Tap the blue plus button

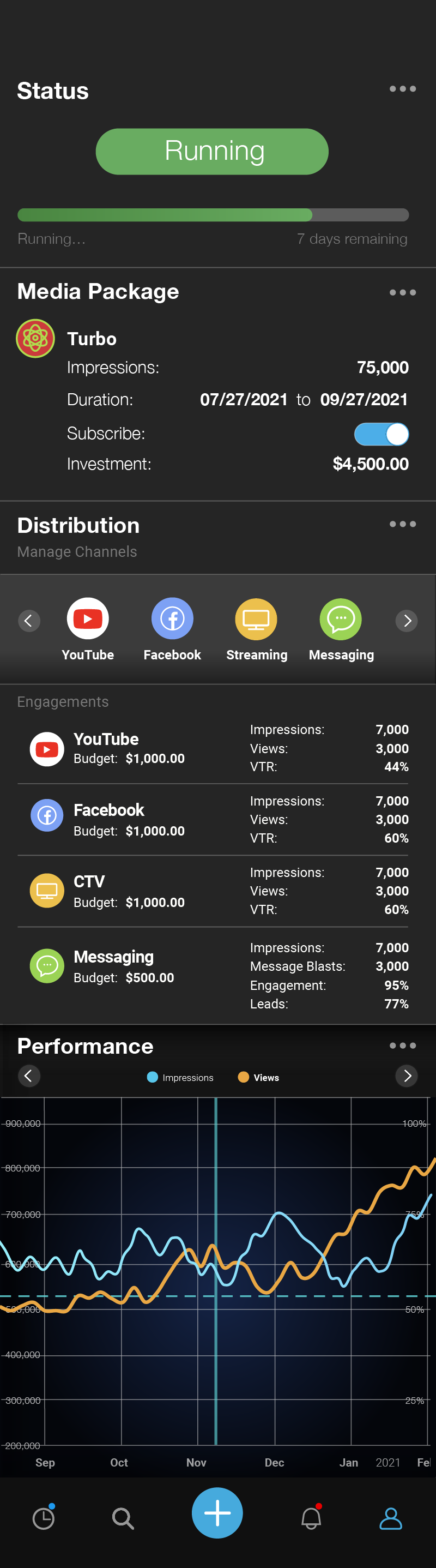pos(217,1512)
